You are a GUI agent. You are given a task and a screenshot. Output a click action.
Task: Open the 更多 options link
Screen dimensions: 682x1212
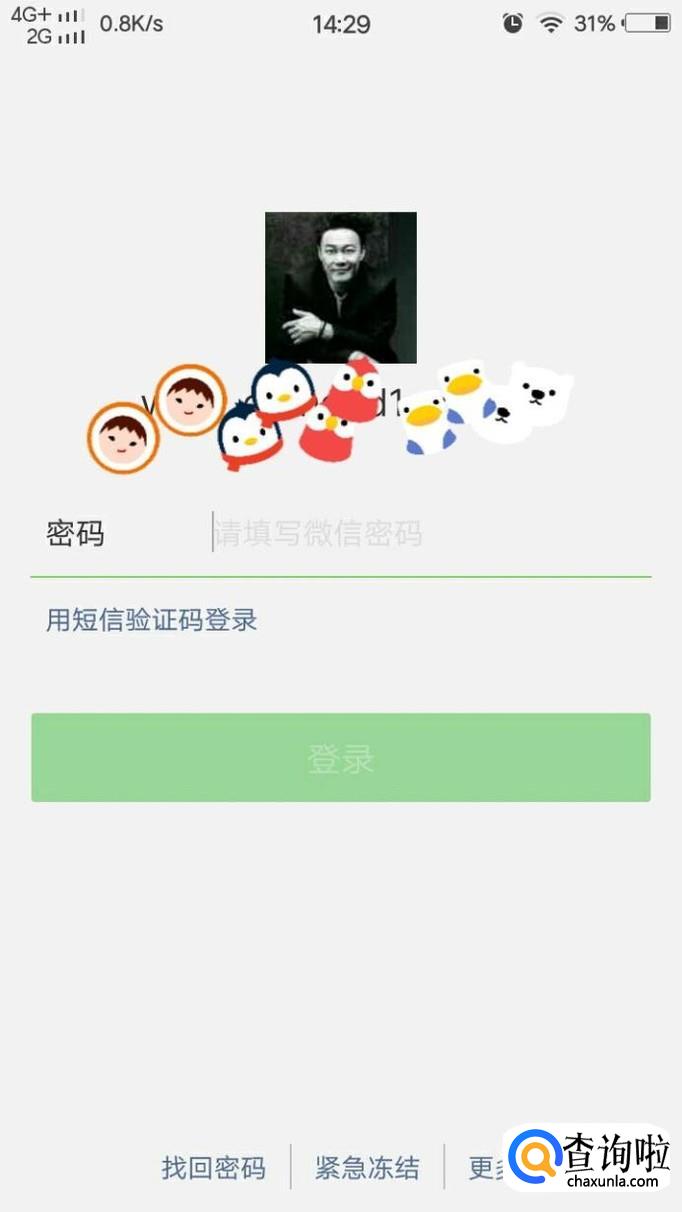point(488,1168)
